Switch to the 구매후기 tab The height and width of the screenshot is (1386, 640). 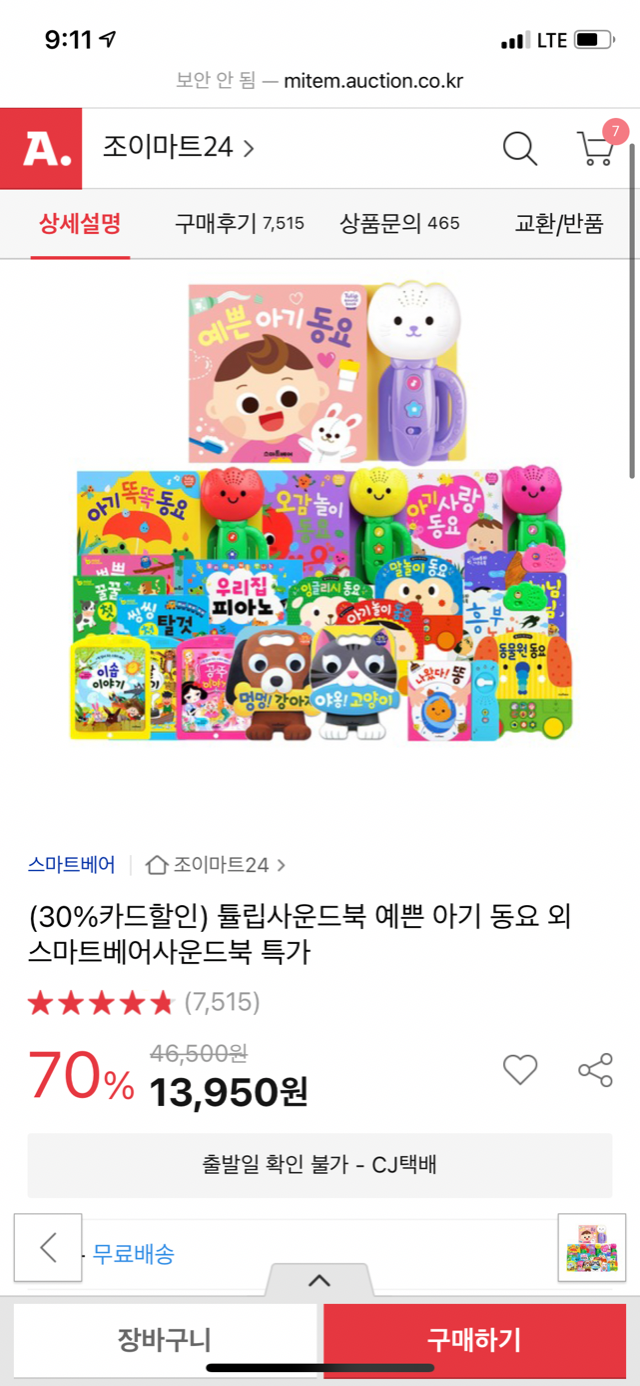point(239,223)
